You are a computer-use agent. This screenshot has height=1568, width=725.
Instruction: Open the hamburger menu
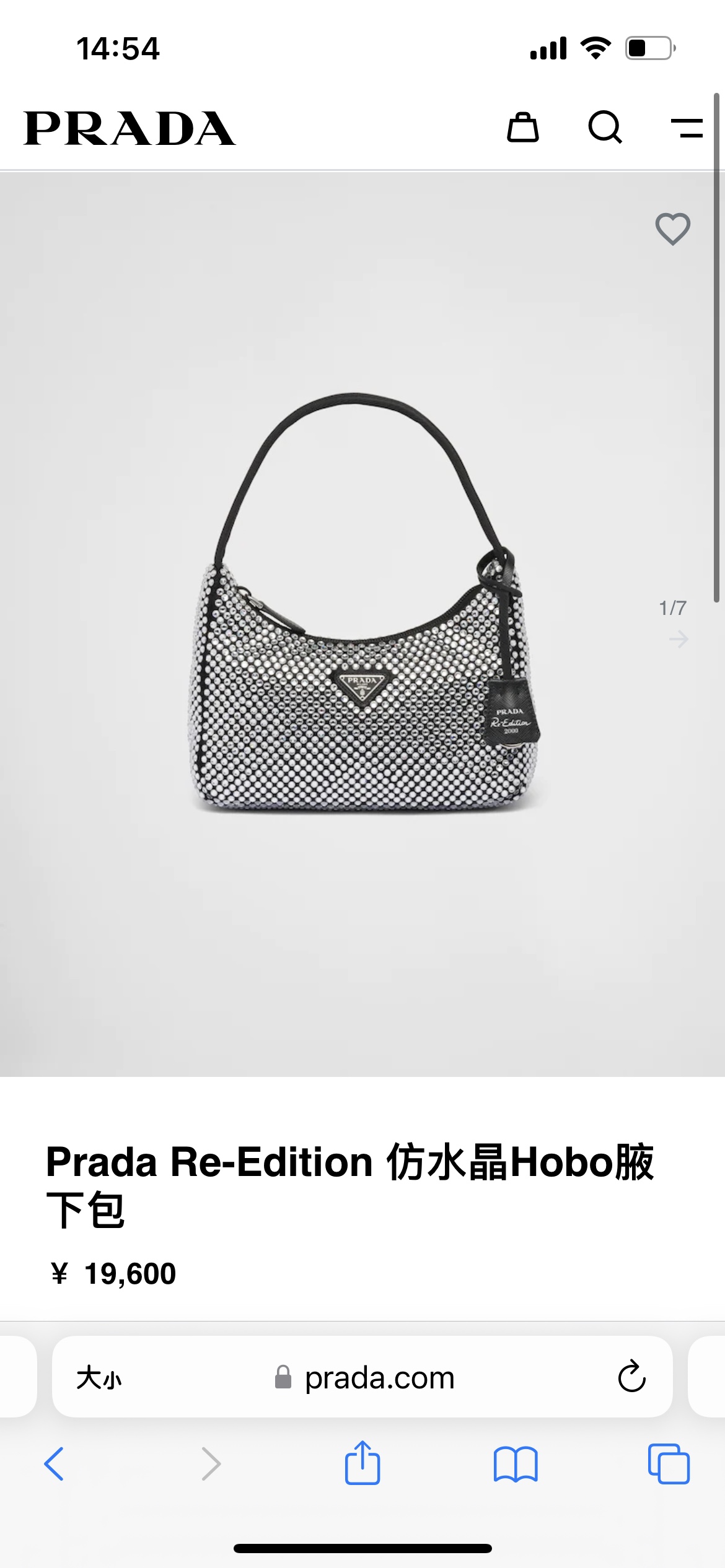687,128
